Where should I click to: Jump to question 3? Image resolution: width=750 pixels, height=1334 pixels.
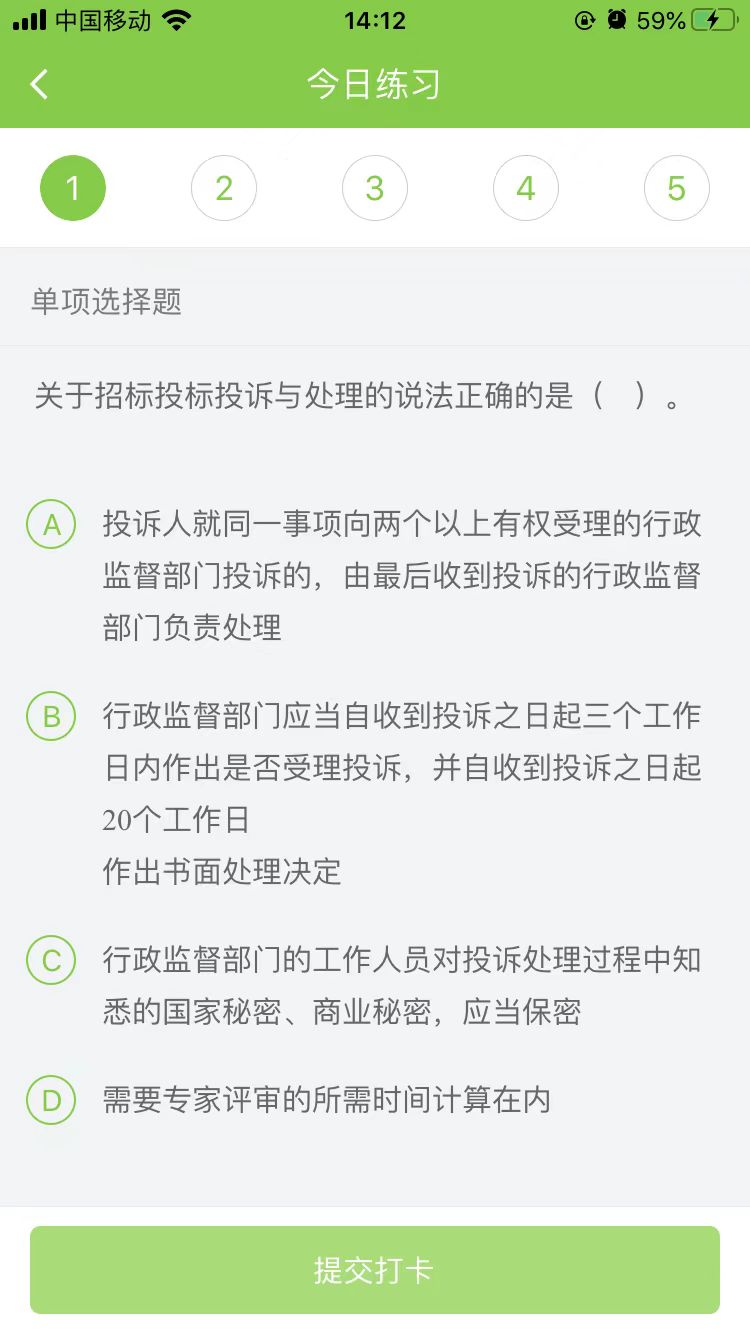click(375, 188)
